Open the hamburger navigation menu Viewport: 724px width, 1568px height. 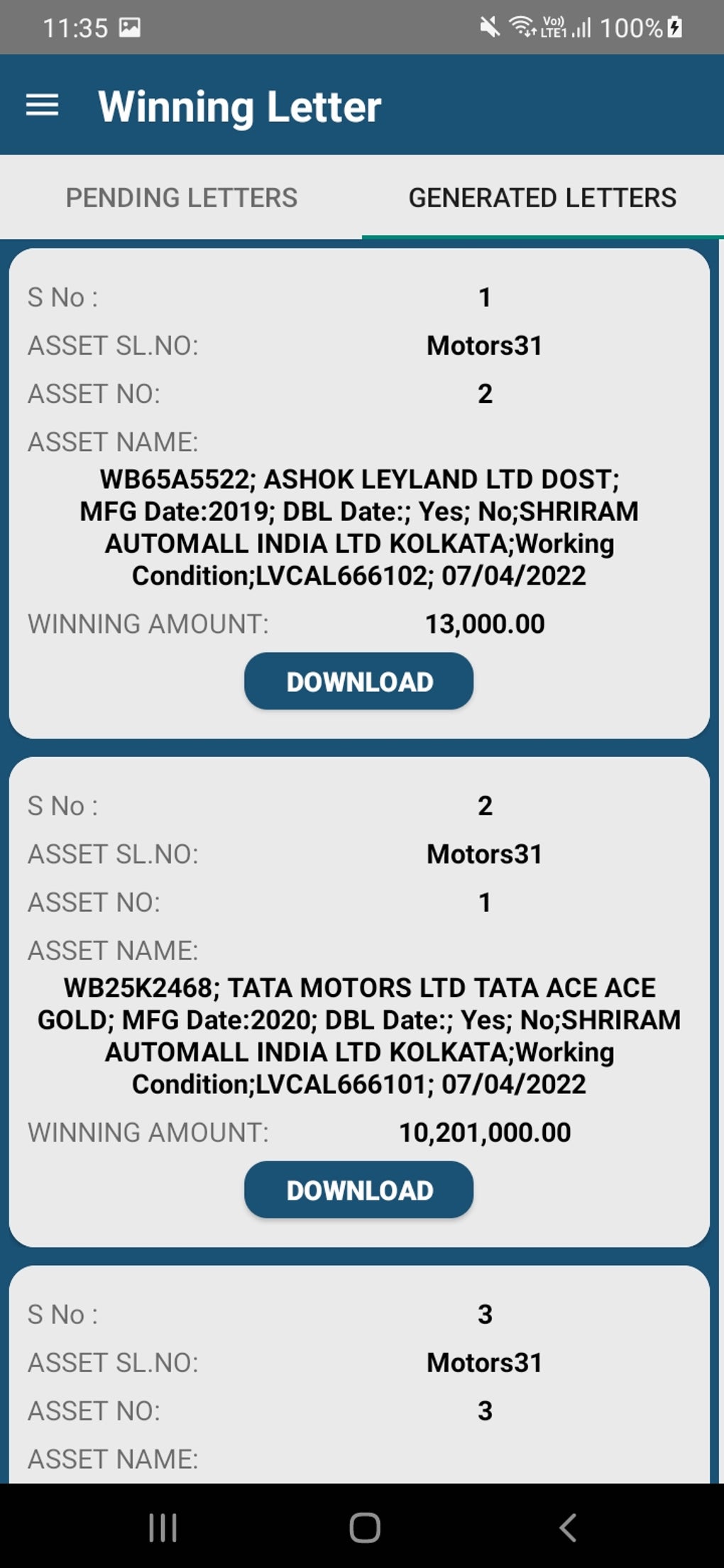42,106
